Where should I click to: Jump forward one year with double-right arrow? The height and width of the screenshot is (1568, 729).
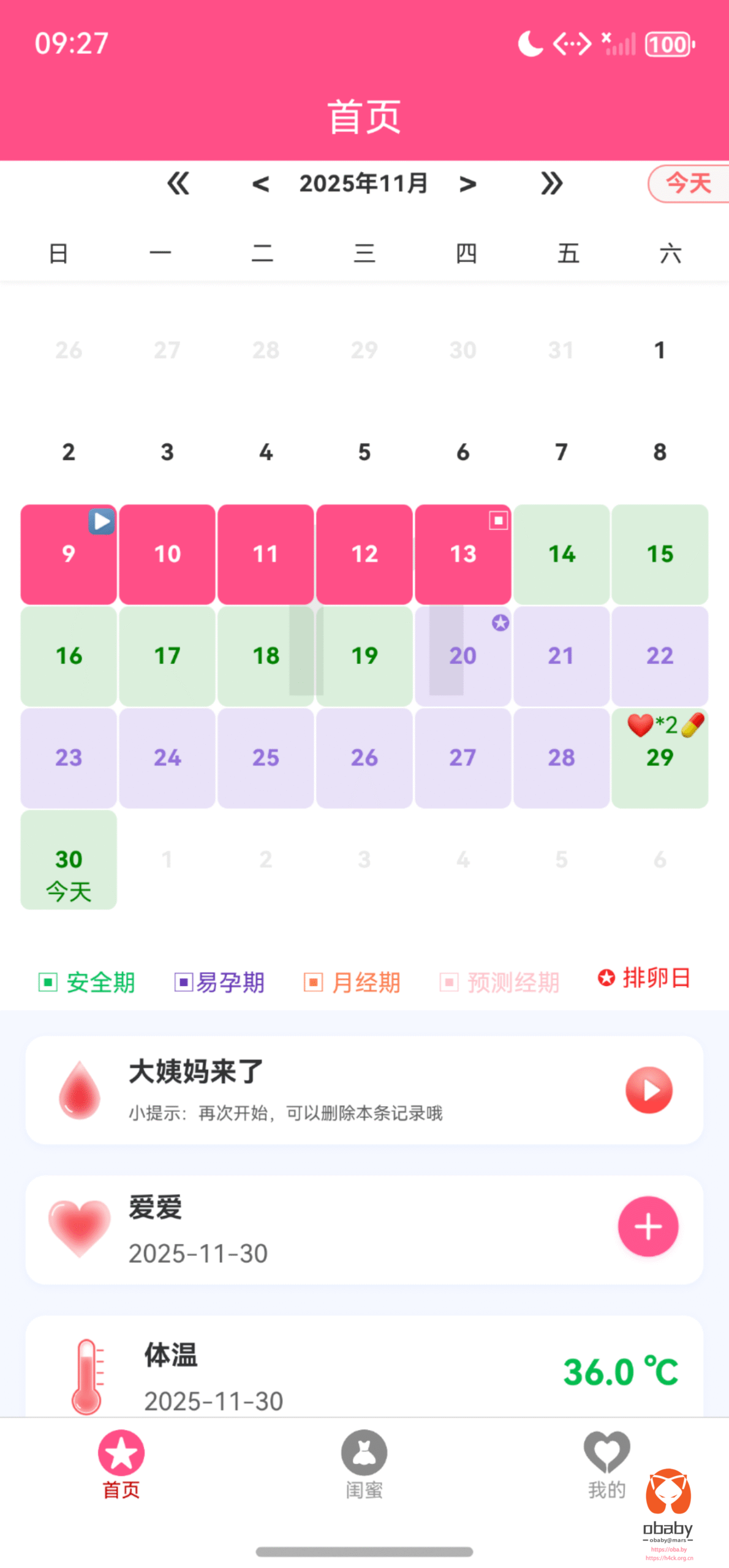point(551,184)
